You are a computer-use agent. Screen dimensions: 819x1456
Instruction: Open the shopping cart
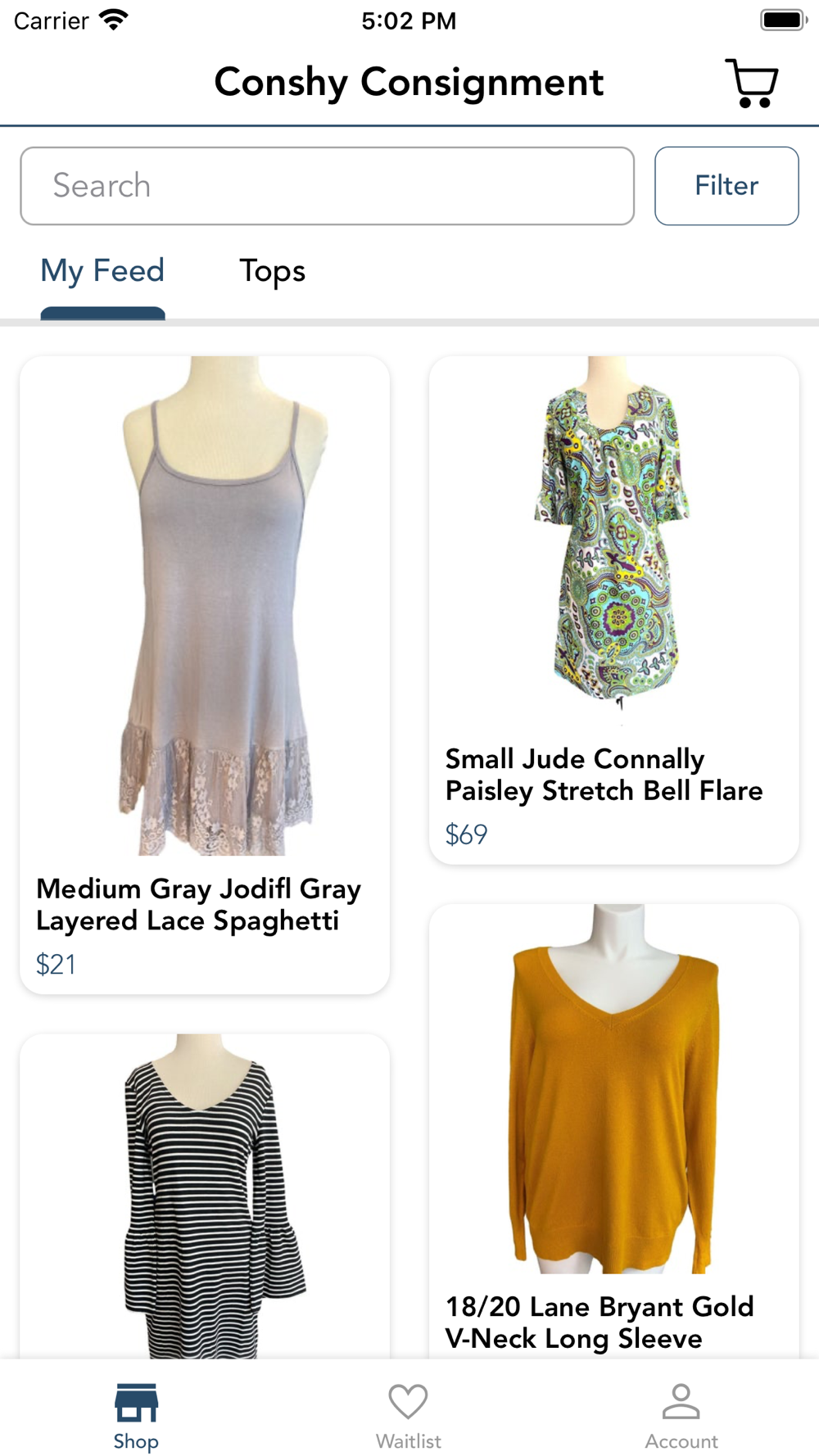[x=751, y=83]
